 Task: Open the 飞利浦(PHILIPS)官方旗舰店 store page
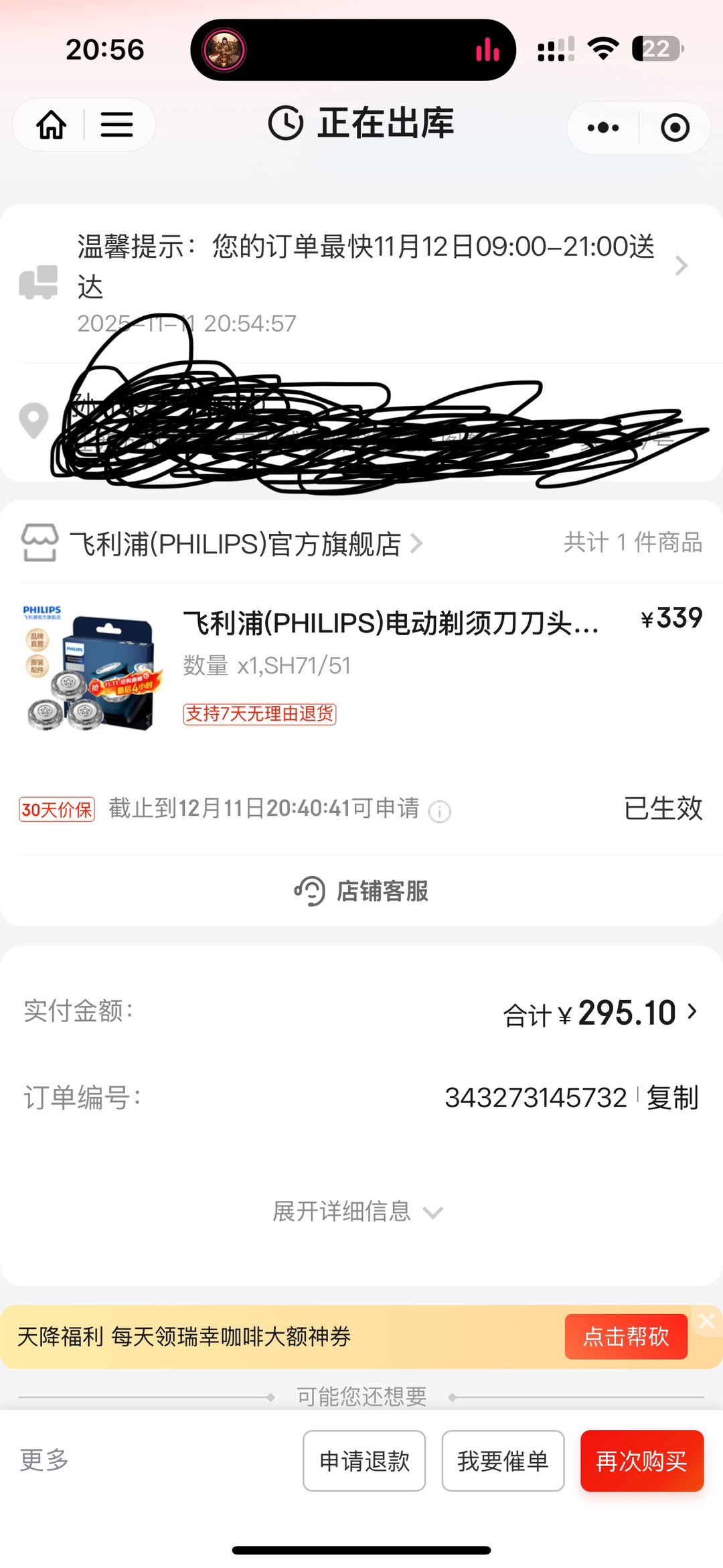(x=236, y=544)
